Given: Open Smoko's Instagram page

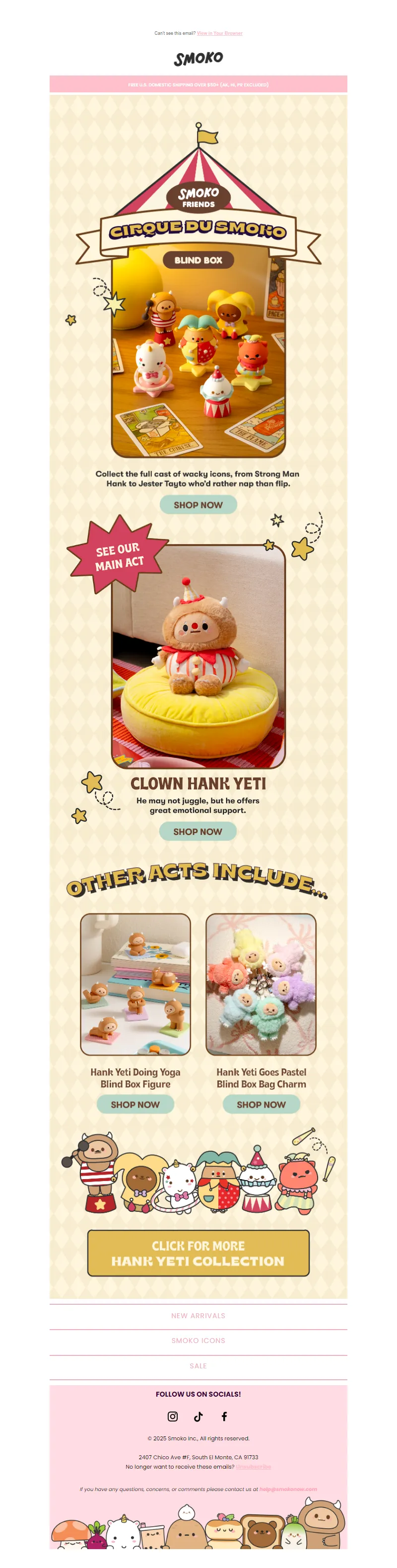Looking at the screenshot, I should coord(173,1416).
